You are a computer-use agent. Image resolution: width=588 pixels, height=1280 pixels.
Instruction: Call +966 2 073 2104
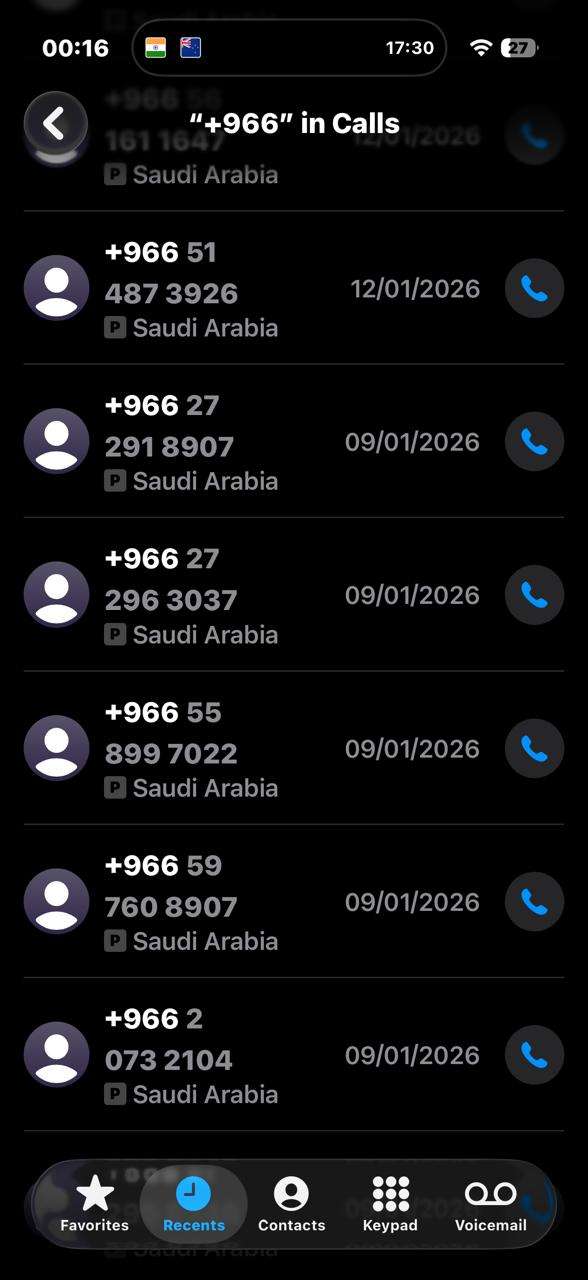click(x=534, y=1055)
